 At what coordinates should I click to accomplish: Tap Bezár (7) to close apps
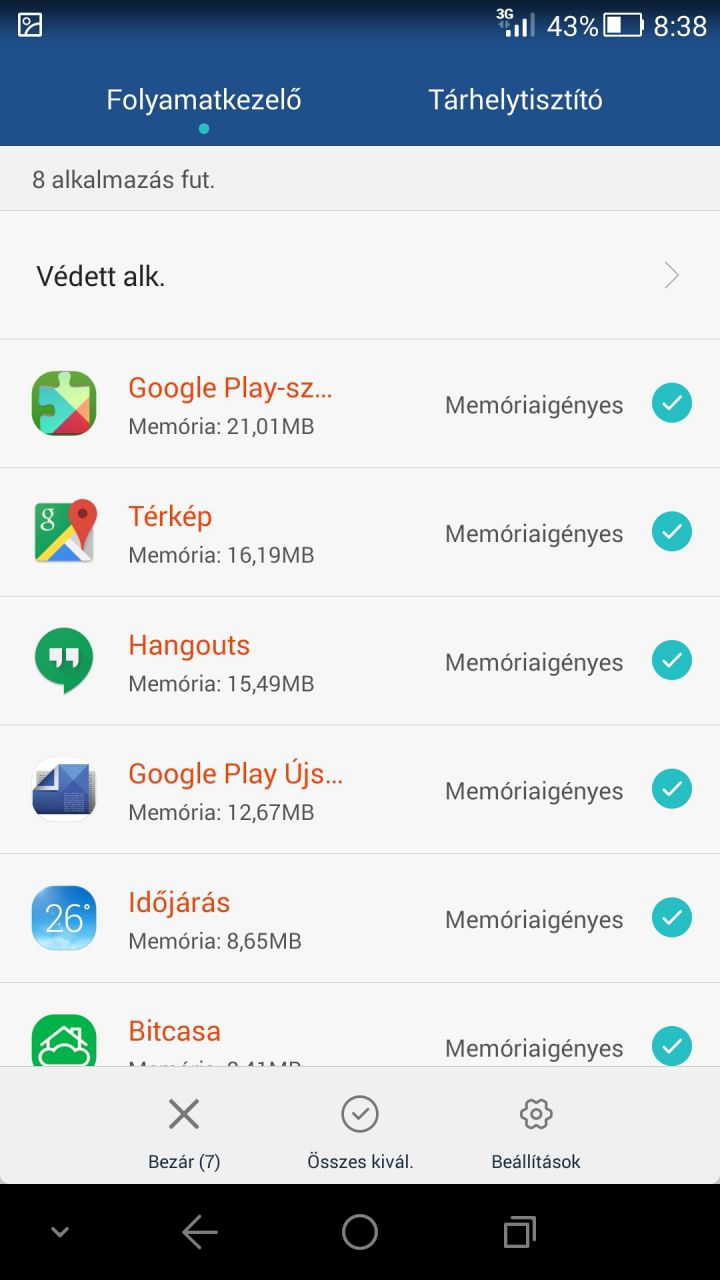pos(184,1132)
